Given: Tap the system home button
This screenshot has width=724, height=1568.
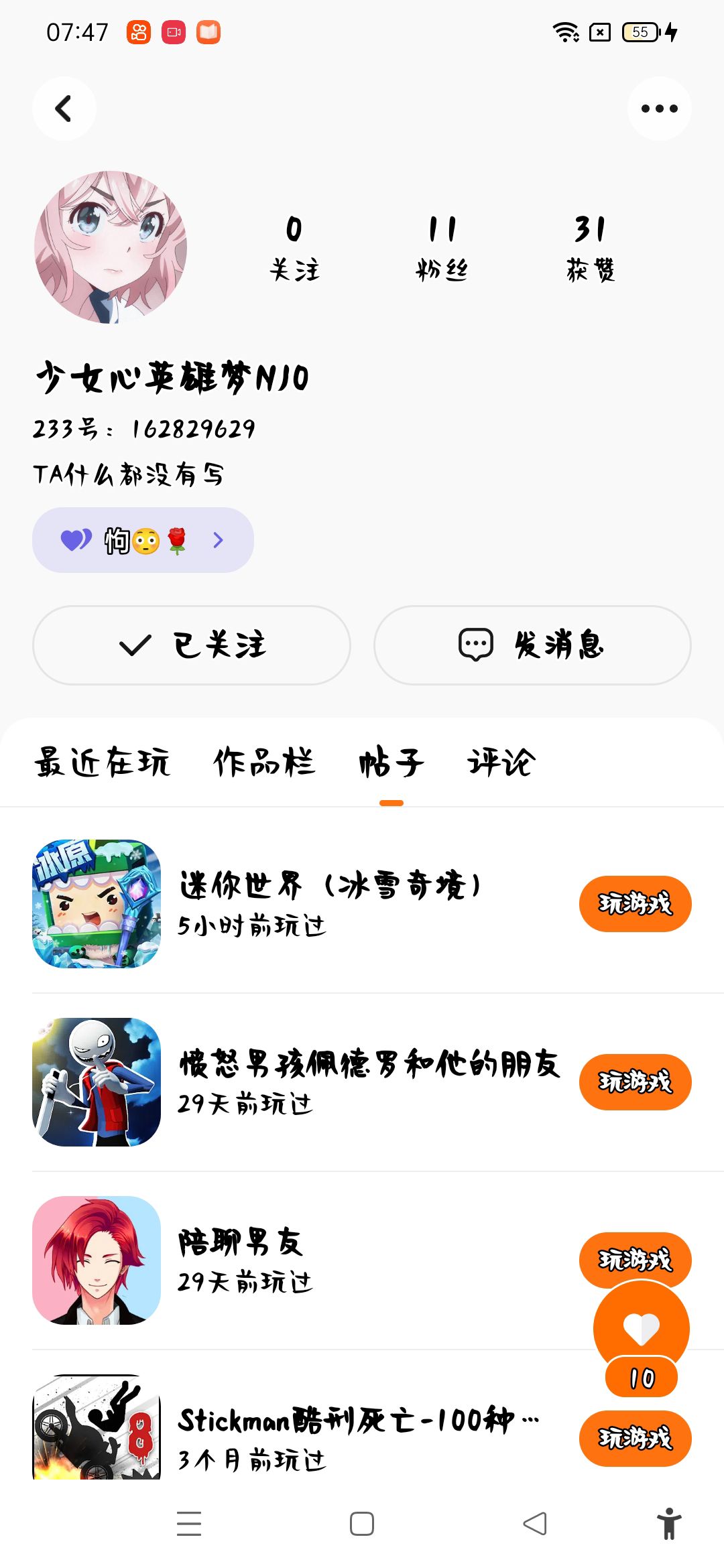Looking at the screenshot, I should click(362, 1524).
